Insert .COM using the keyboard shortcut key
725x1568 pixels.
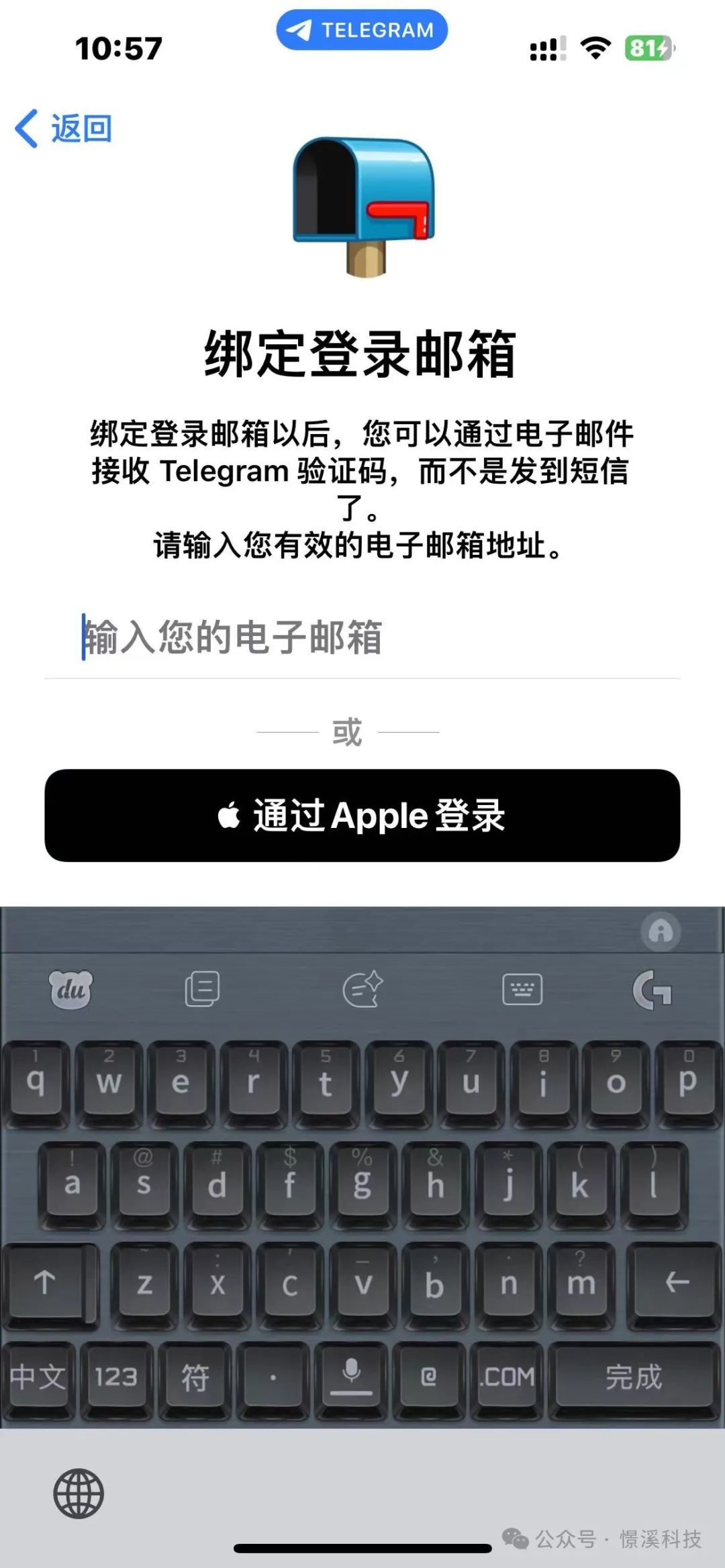click(507, 1377)
